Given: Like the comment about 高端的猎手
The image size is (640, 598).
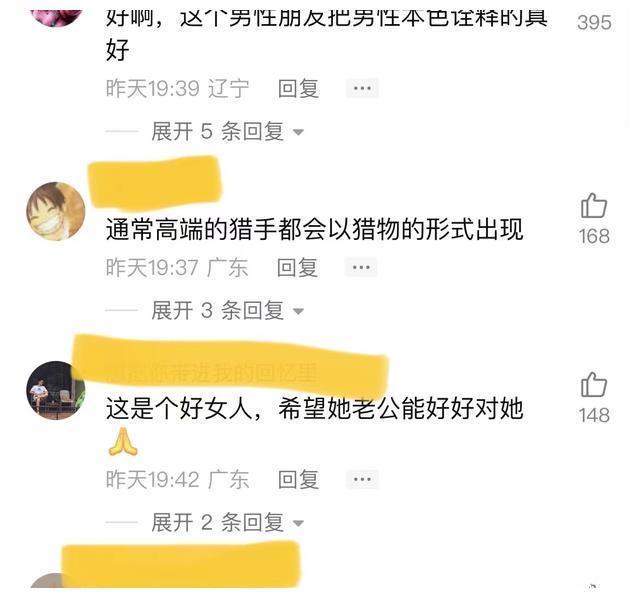Looking at the screenshot, I should coord(594,207).
